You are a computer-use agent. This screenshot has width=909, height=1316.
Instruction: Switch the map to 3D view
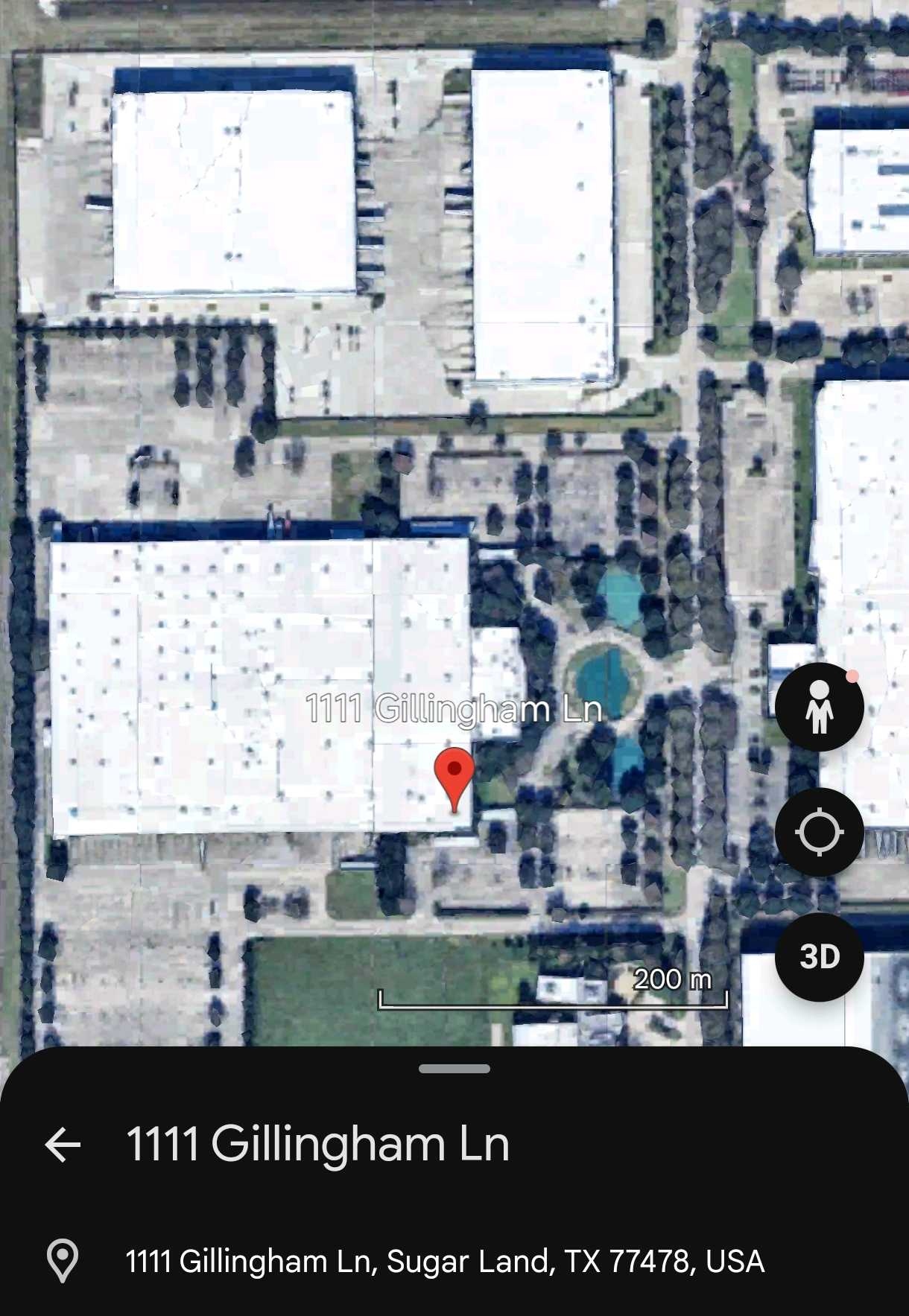(819, 957)
